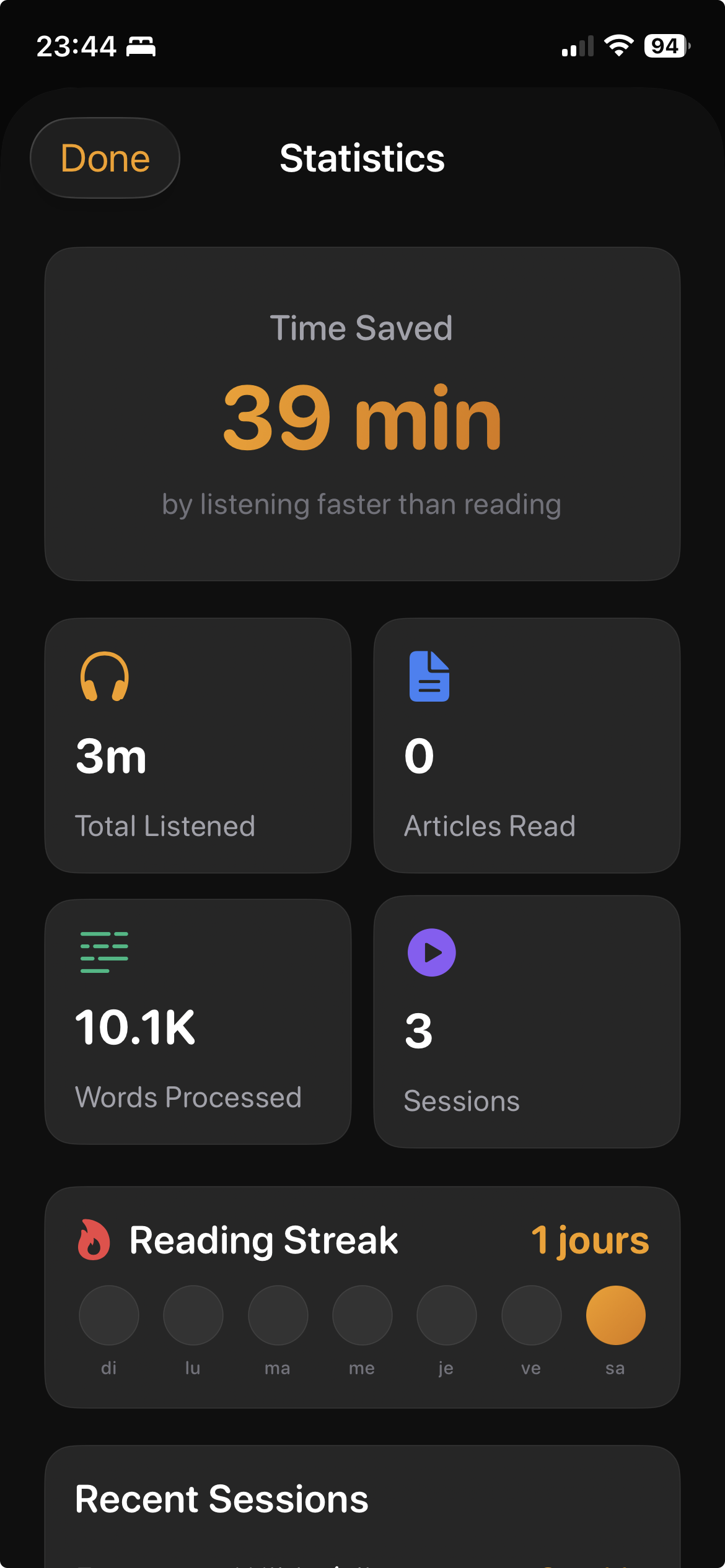Click the Wi-Fi icon in the status bar

[x=618, y=44]
